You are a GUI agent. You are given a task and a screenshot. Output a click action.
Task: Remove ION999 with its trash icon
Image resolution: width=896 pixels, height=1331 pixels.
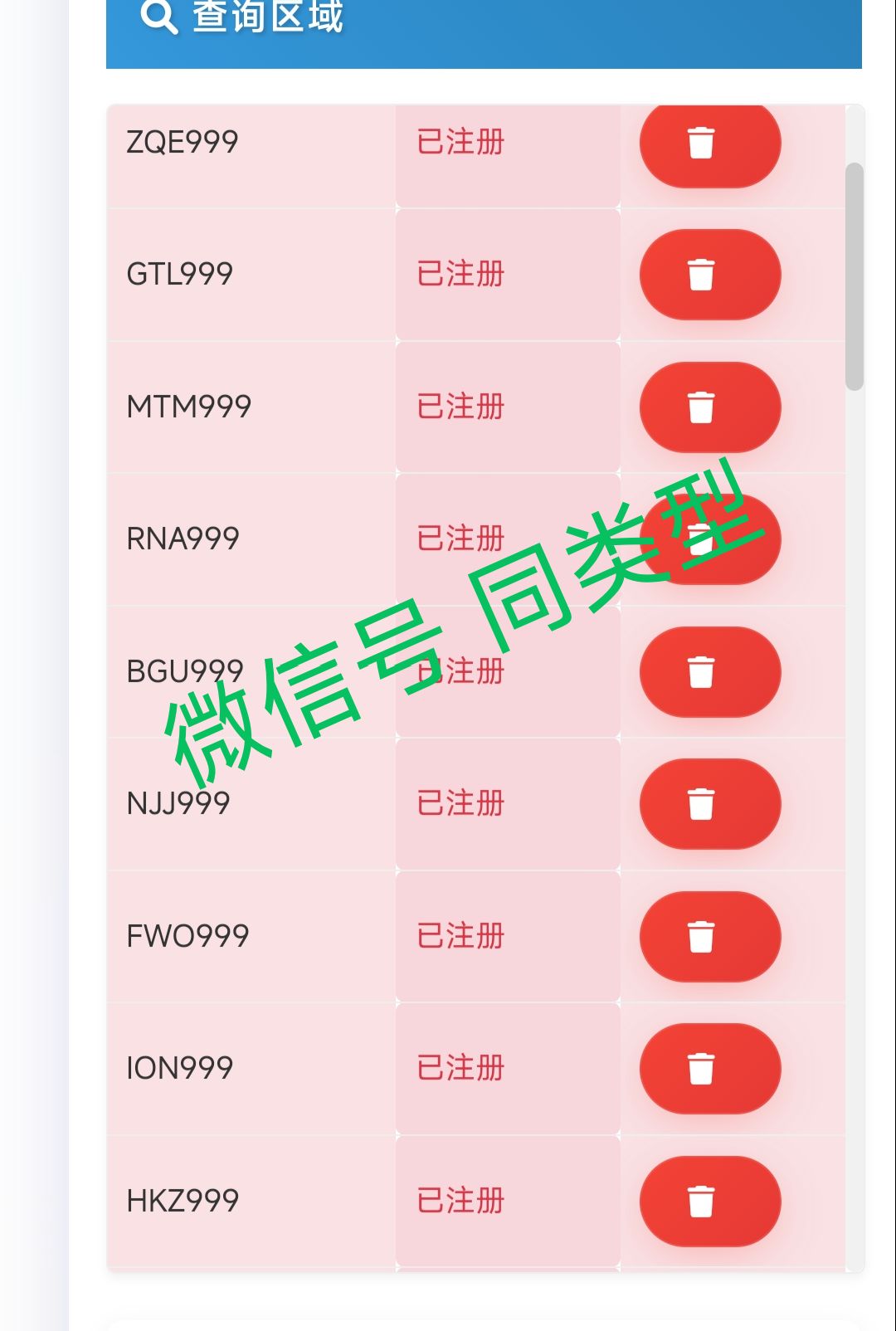point(709,1069)
